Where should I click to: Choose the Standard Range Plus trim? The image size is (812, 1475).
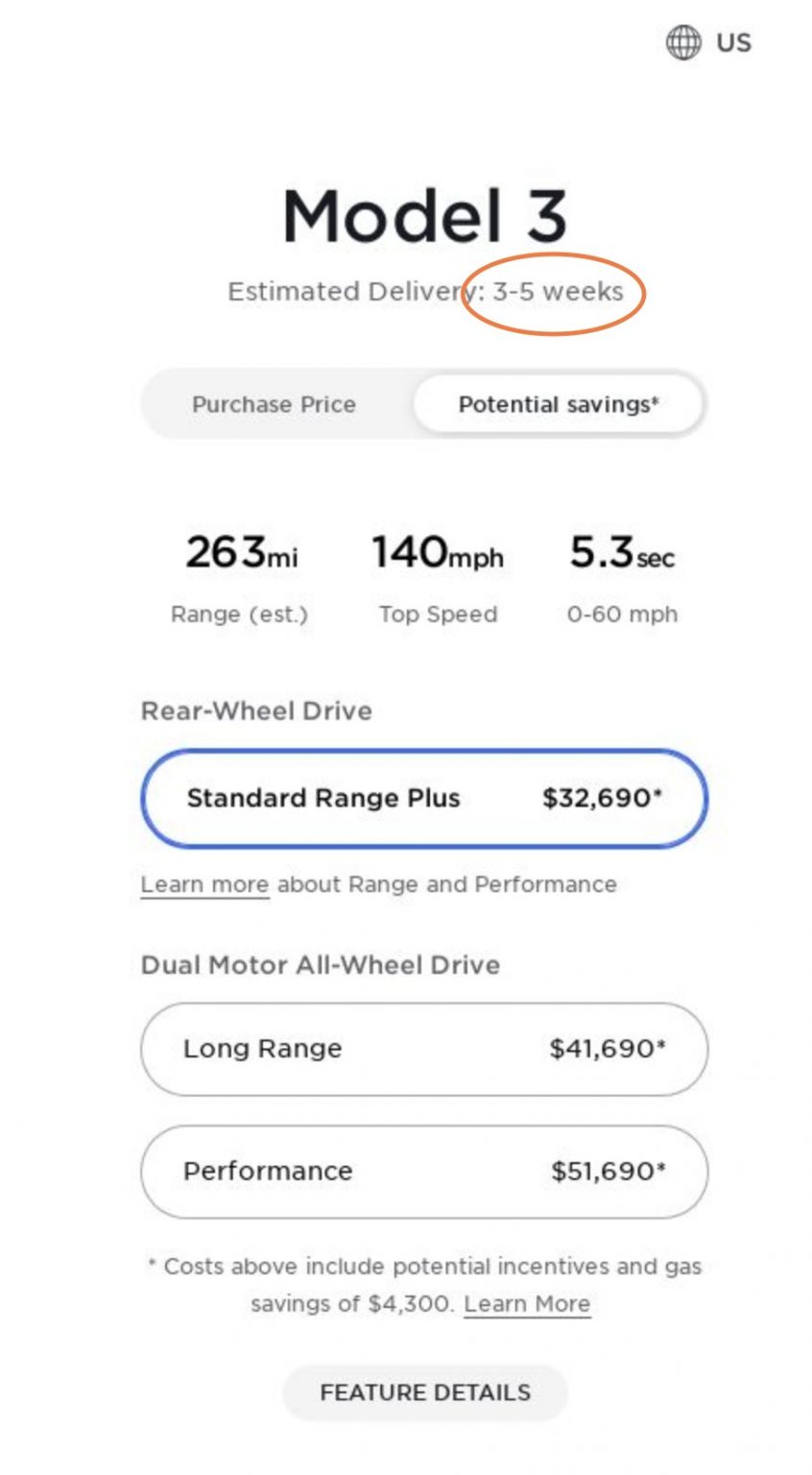[x=424, y=798]
